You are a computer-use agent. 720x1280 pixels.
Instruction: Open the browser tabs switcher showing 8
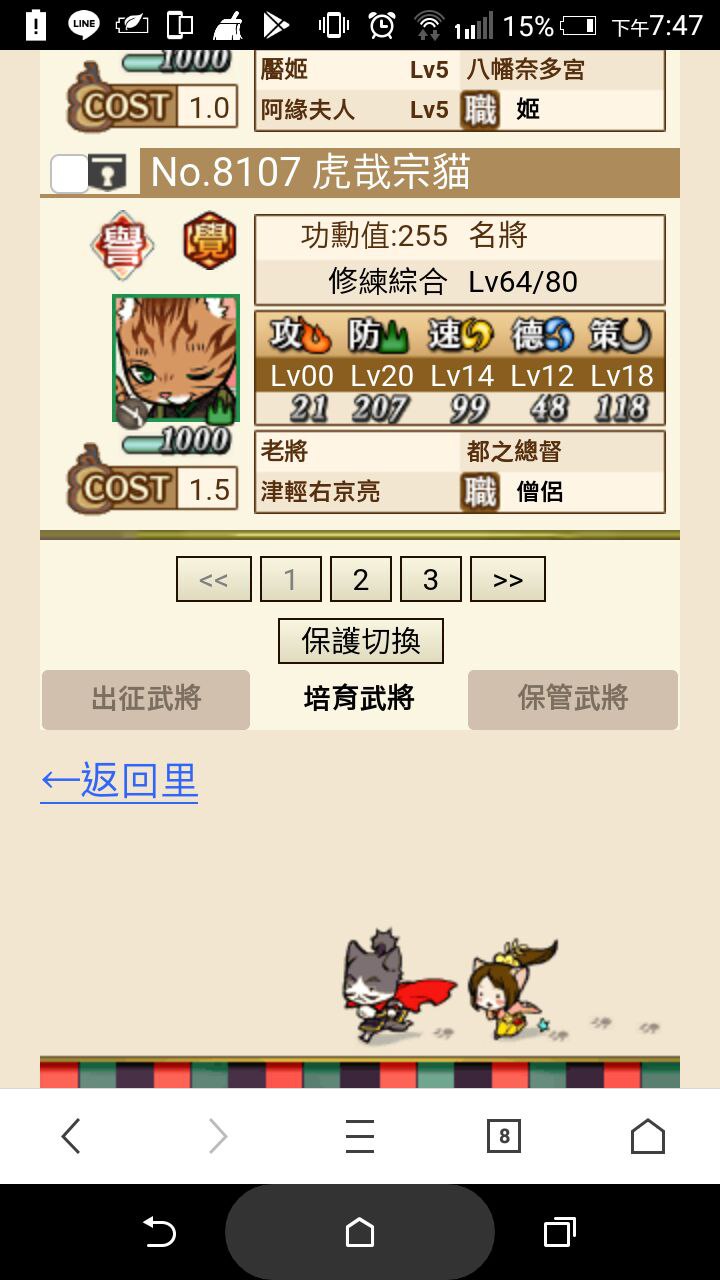pyautogui.click(x=504, y=1136)
